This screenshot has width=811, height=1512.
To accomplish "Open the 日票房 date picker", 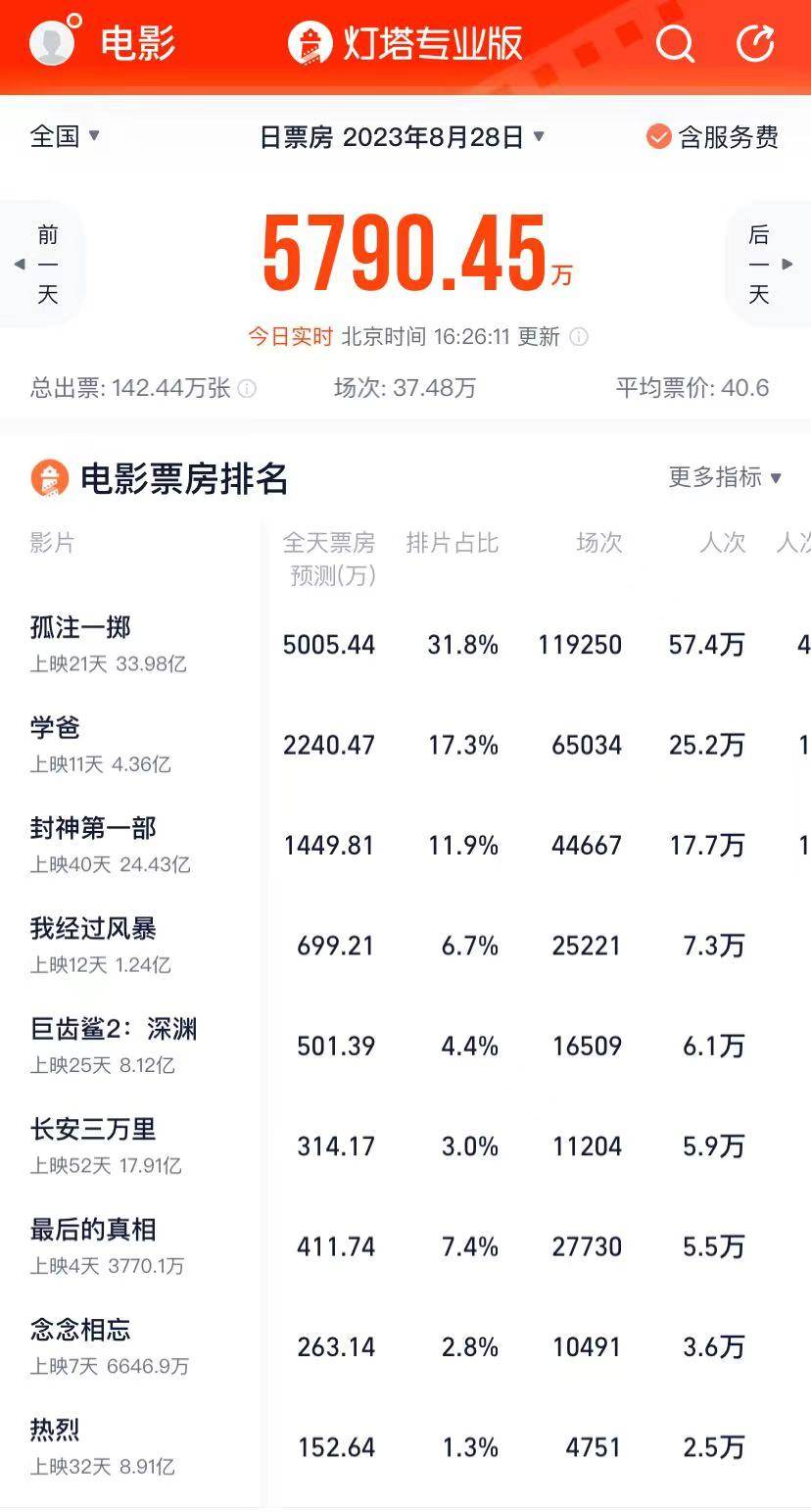I will pyautogui.click(x=402, y=137).
